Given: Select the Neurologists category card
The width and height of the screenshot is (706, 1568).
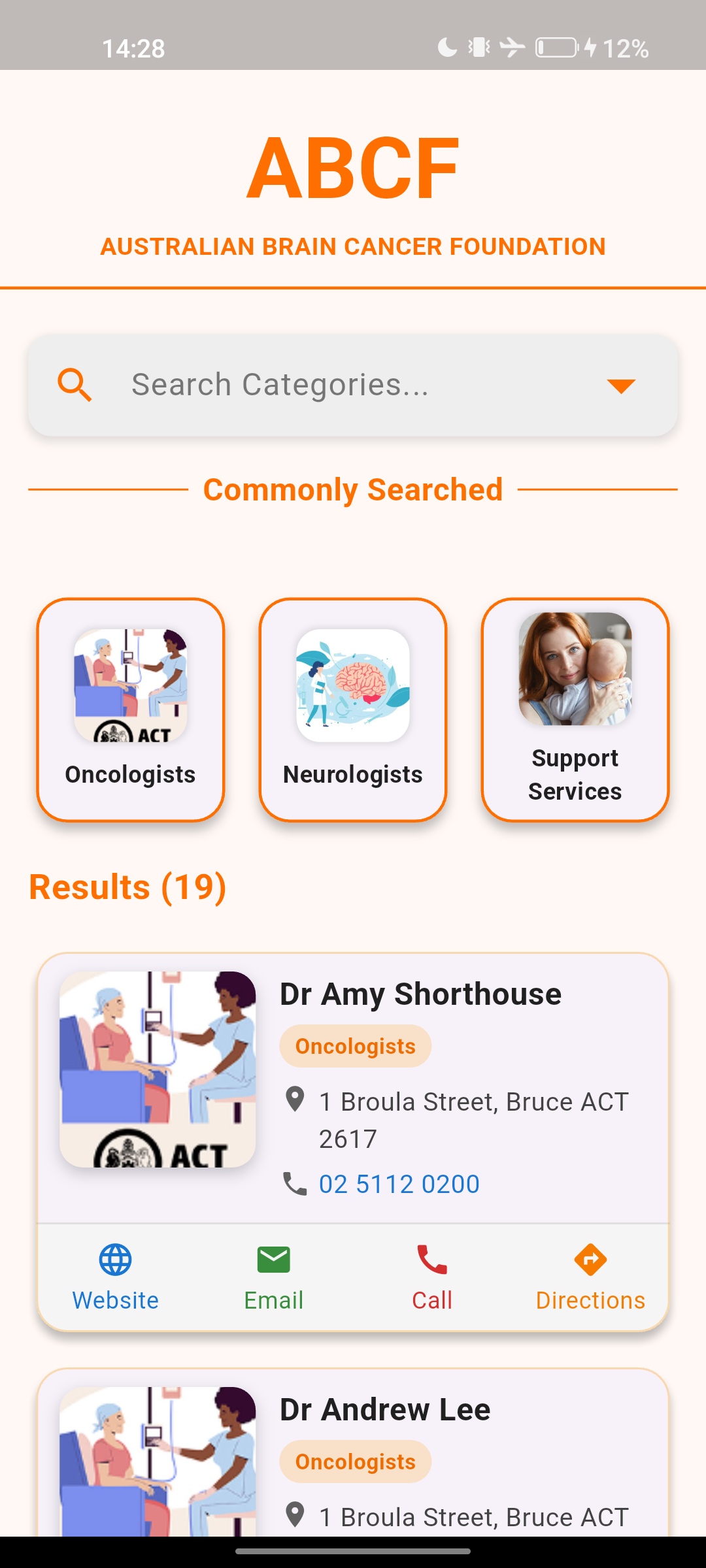Looking at the screenshot, I should (x=353, y=710).
